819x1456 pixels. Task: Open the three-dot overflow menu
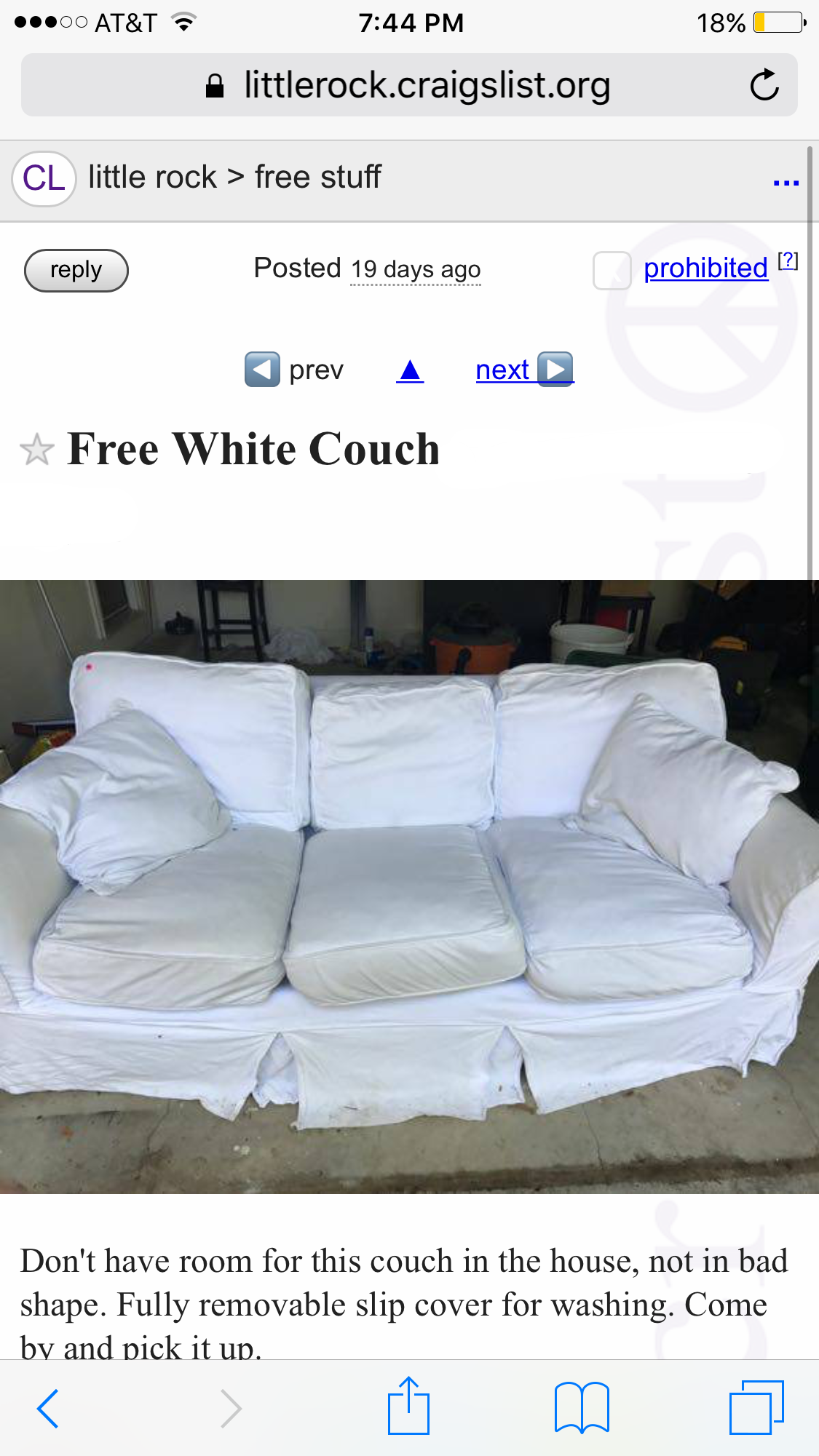(786, 182)
